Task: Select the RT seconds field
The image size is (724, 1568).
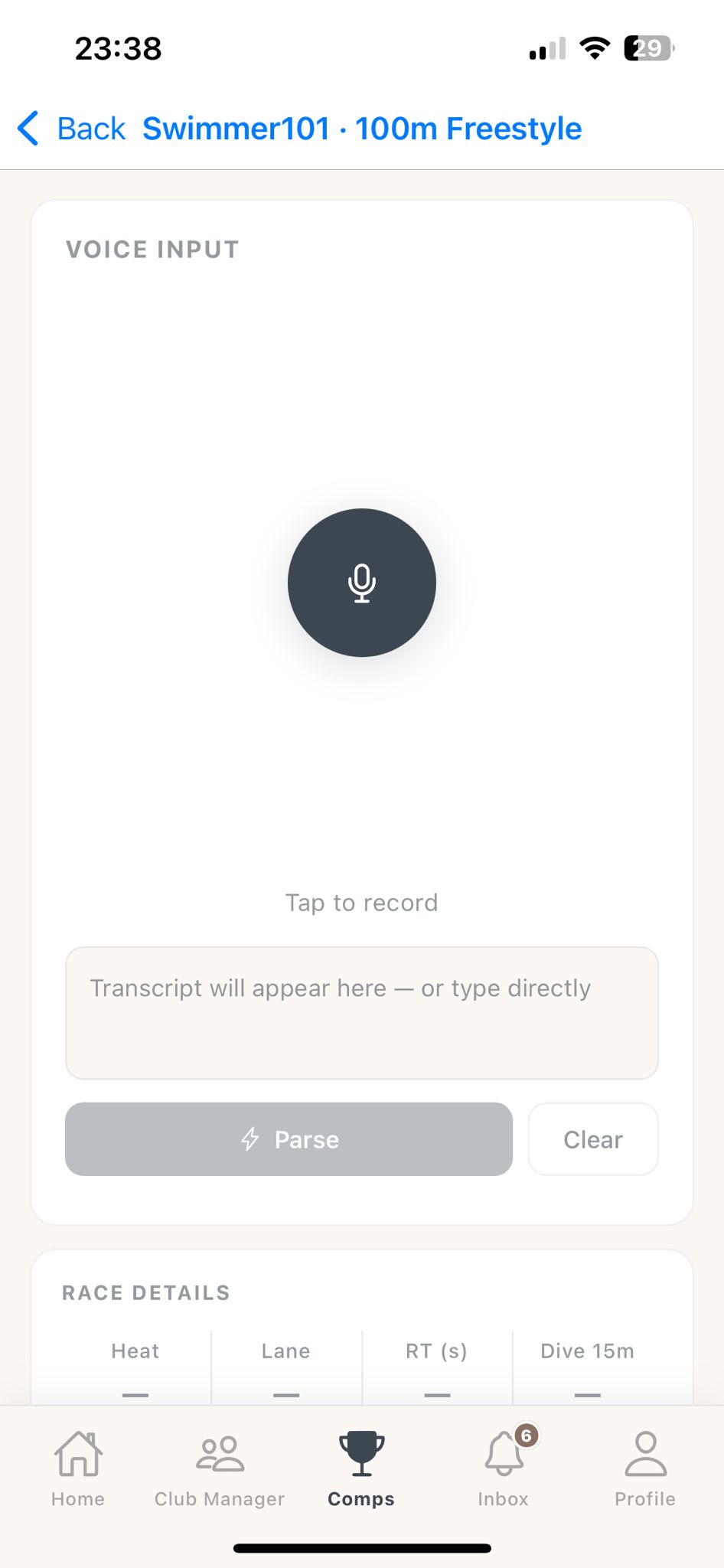Action: click(437, 1393)
